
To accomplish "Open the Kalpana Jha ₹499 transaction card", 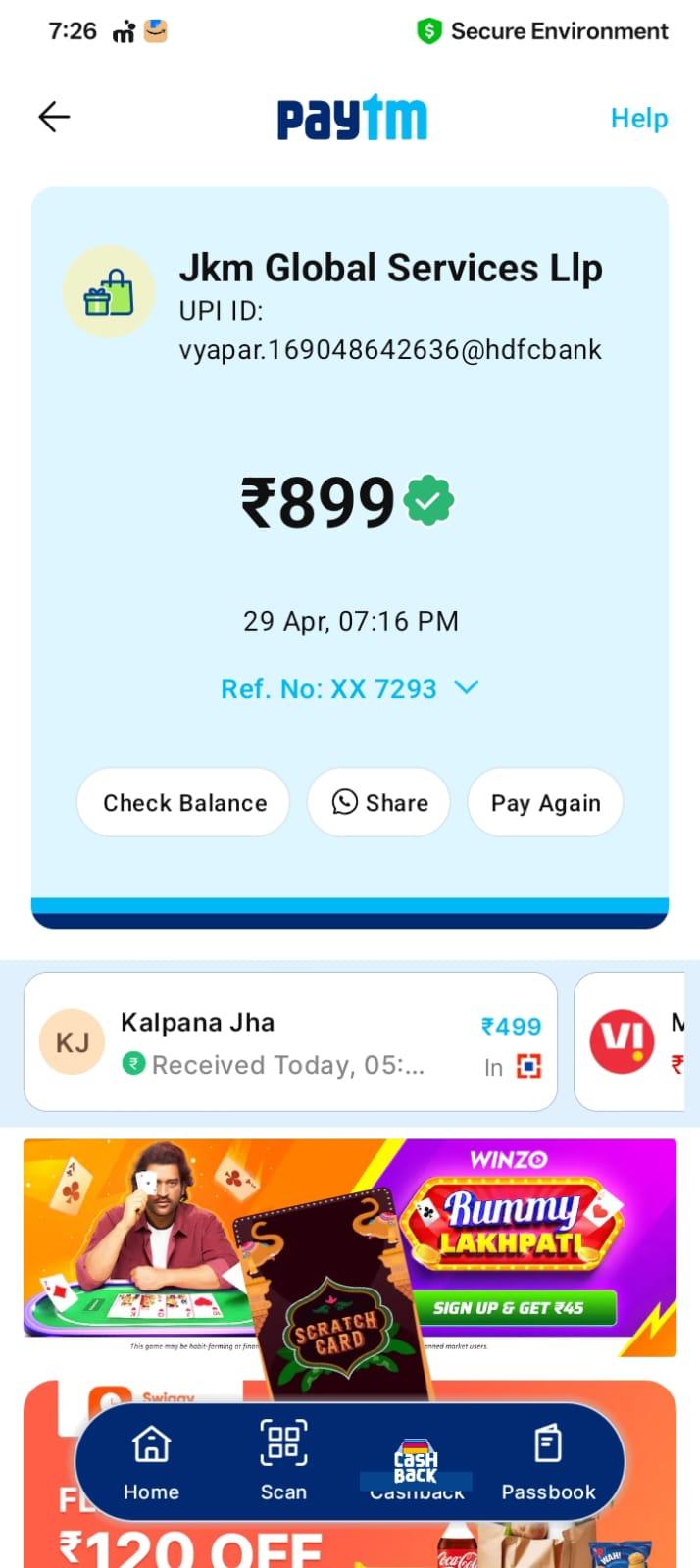I will tap(290, 1041).
